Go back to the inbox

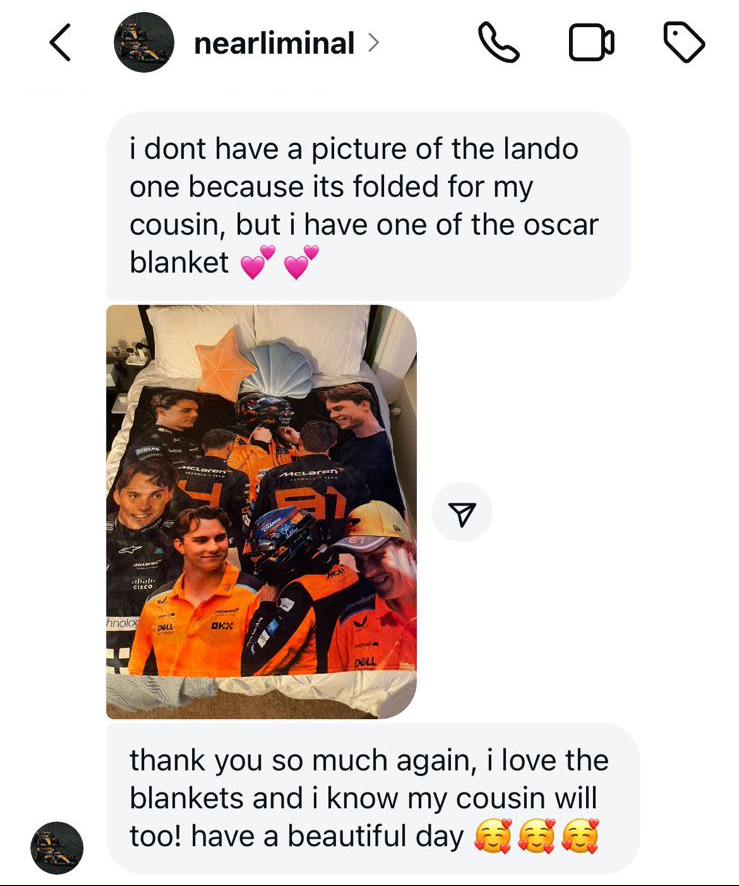(60, 42)
